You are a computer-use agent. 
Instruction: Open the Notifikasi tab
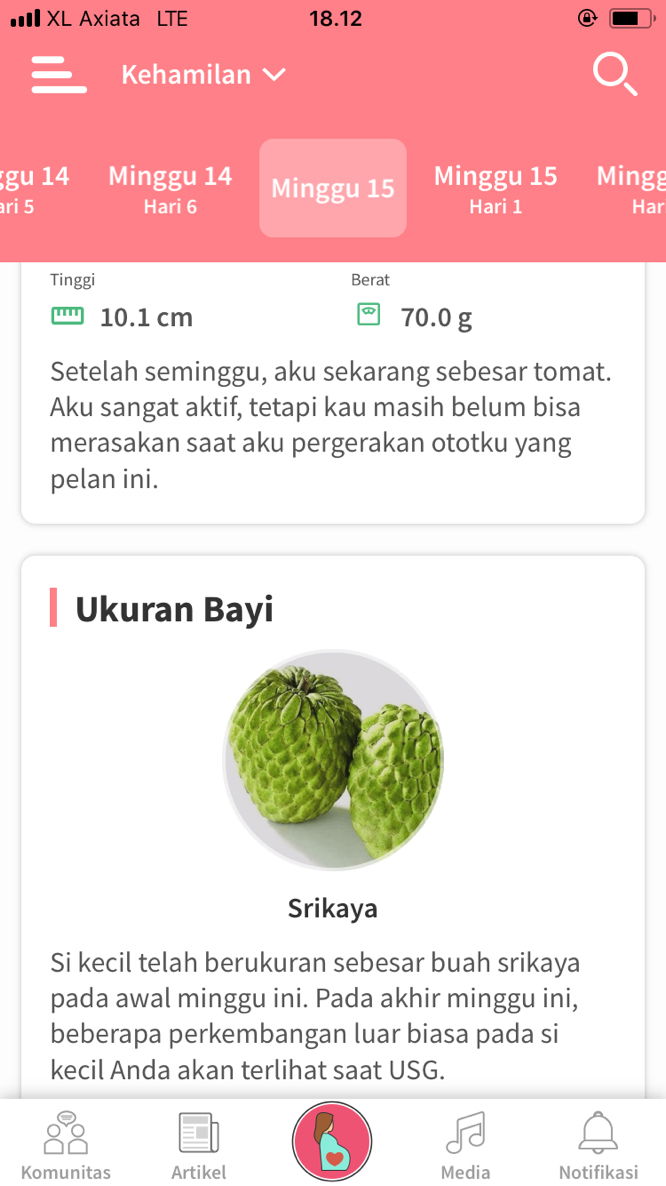tap(598, 1146)
